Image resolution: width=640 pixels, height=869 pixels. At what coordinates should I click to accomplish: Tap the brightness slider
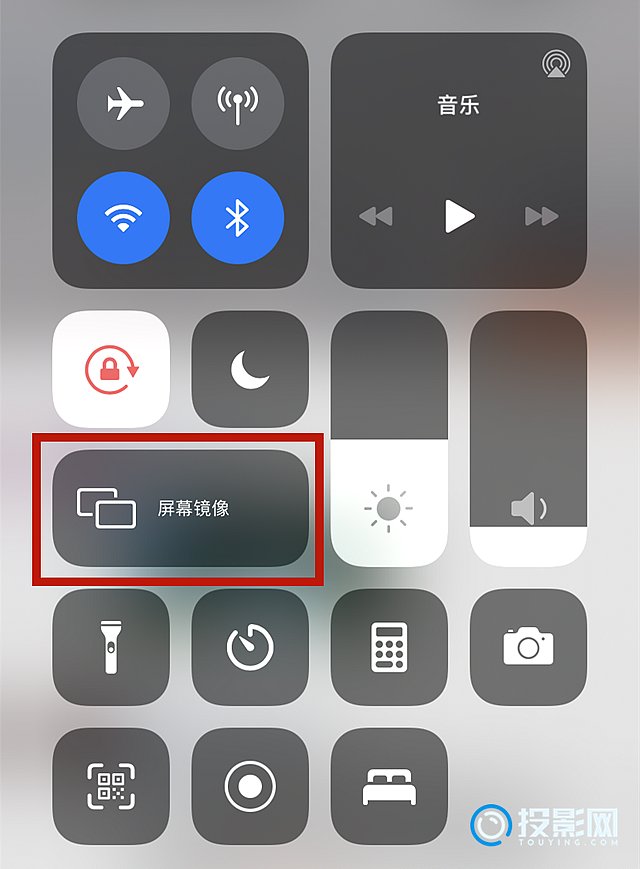coord(389,440)
